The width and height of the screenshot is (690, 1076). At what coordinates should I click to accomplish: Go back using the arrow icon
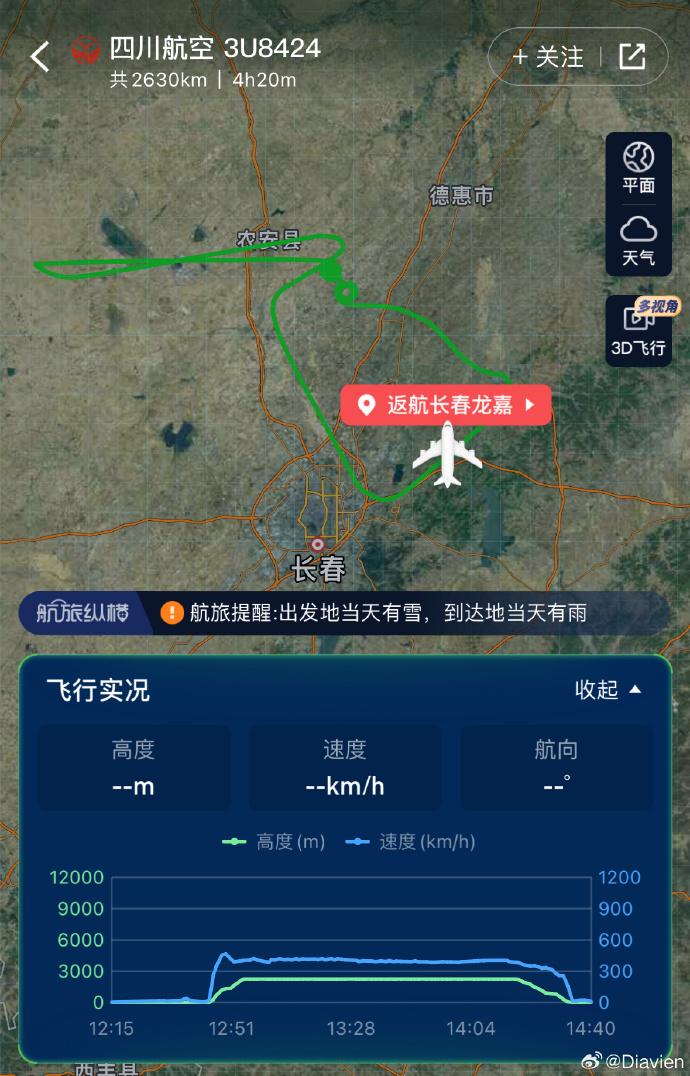coord(40,57)
